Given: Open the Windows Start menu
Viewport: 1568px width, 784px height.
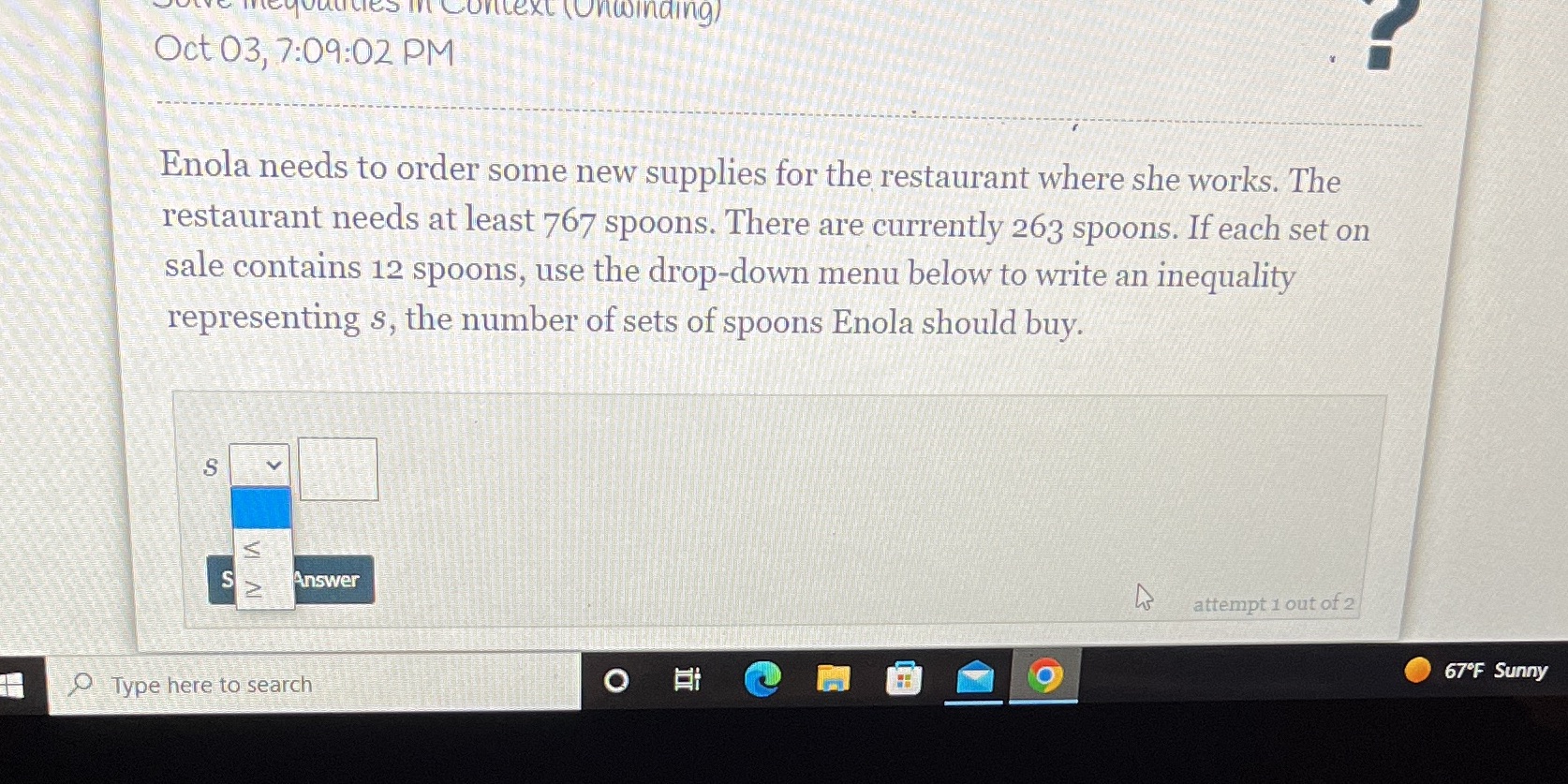Looking at the screenshot, I should pyautogui.click(x=11, y=685).
